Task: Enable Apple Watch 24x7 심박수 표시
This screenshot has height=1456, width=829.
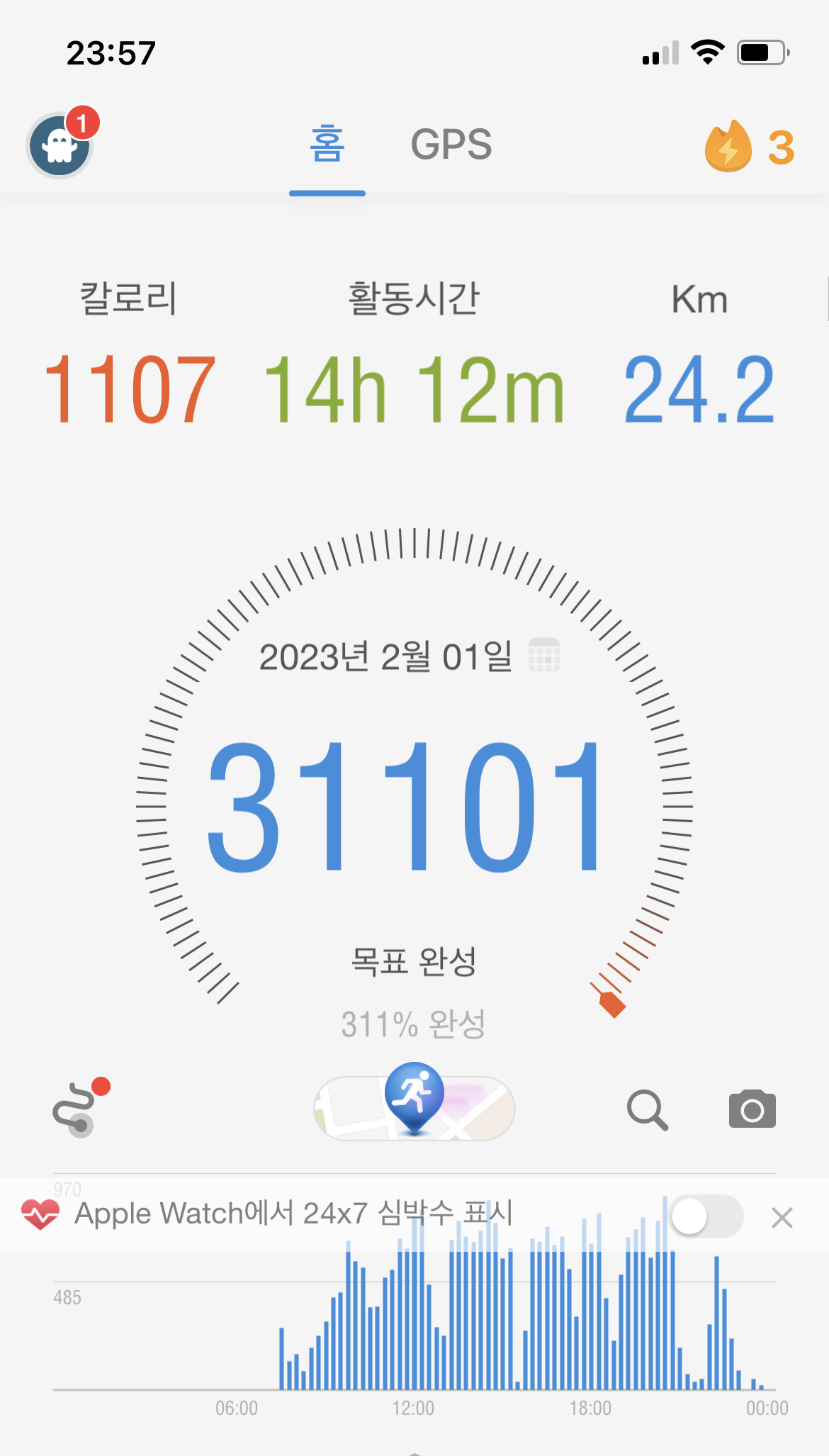Action: pyautogui.click(x=706, y=1216)
